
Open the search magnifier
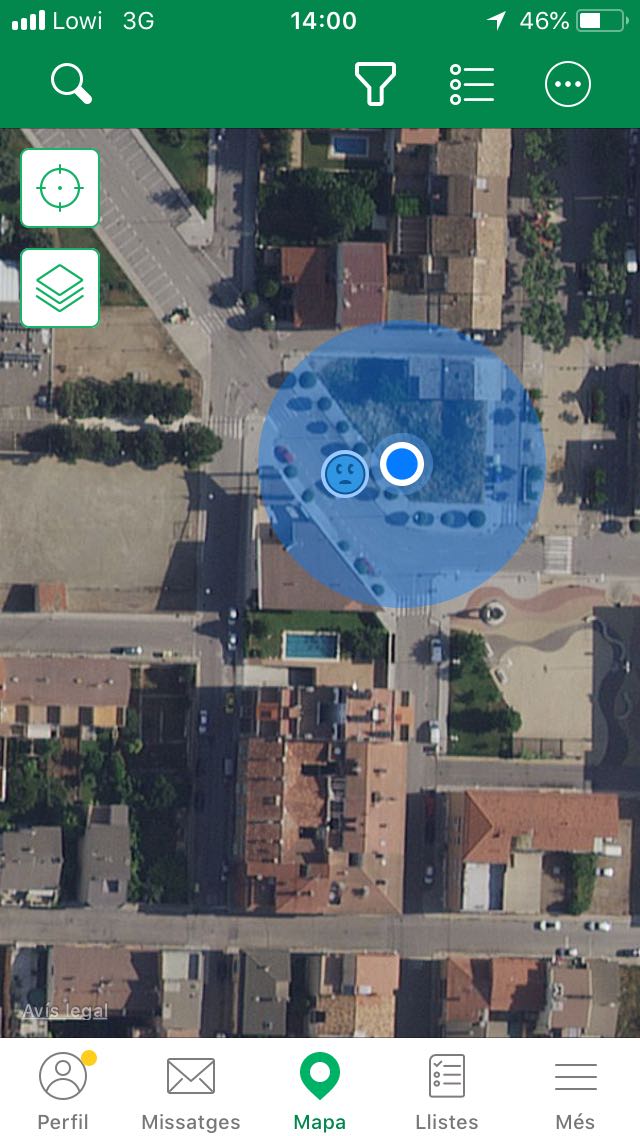pyautogui.click(x=72, y=84)
